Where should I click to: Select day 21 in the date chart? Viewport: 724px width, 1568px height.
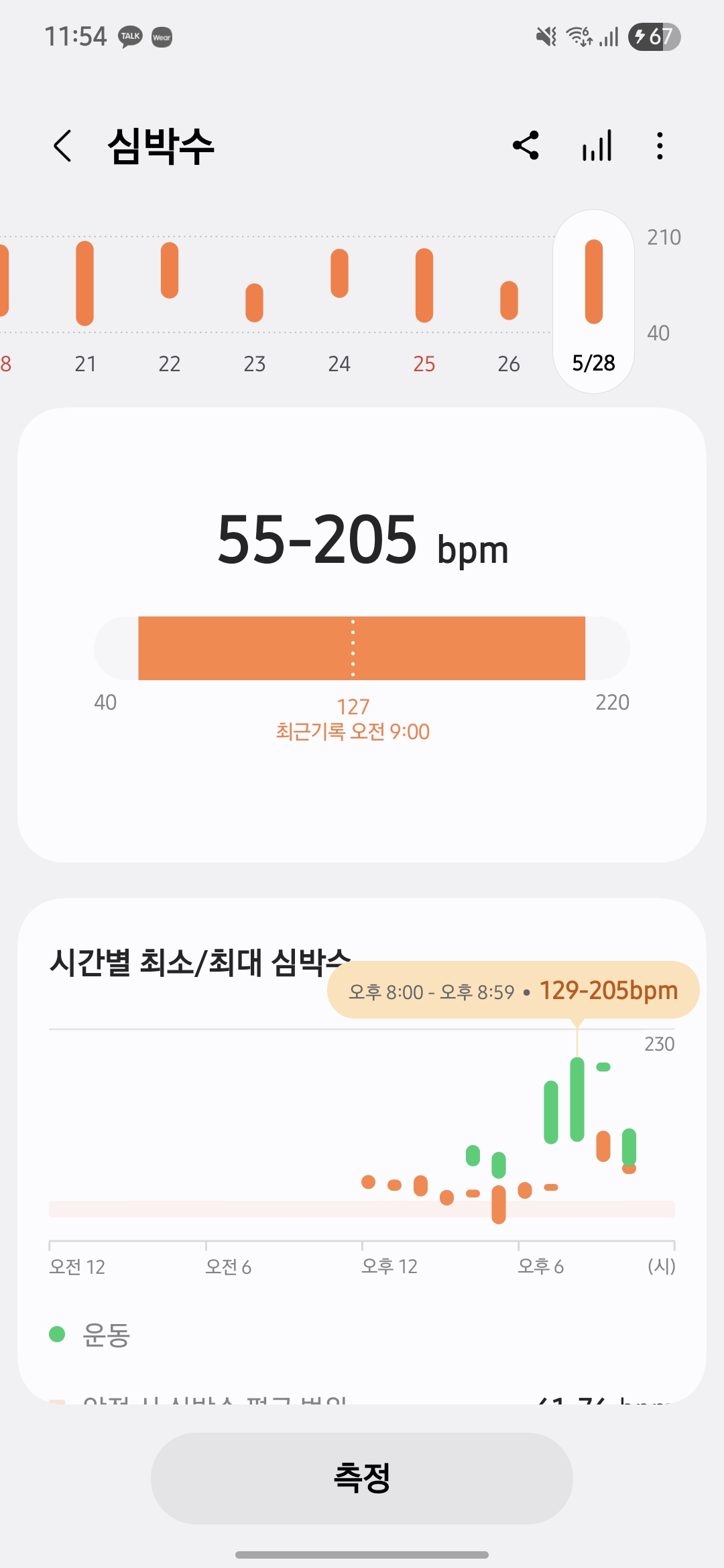point(85,302)
